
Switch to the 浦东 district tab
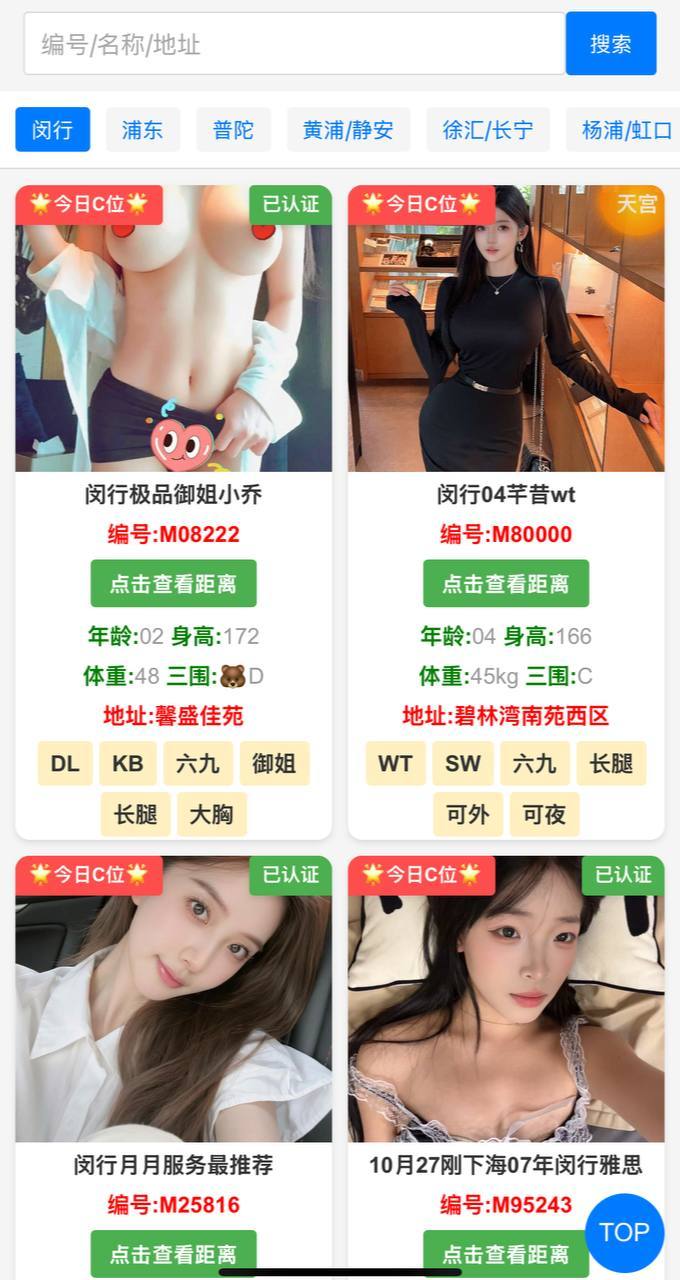pos(142,130)
